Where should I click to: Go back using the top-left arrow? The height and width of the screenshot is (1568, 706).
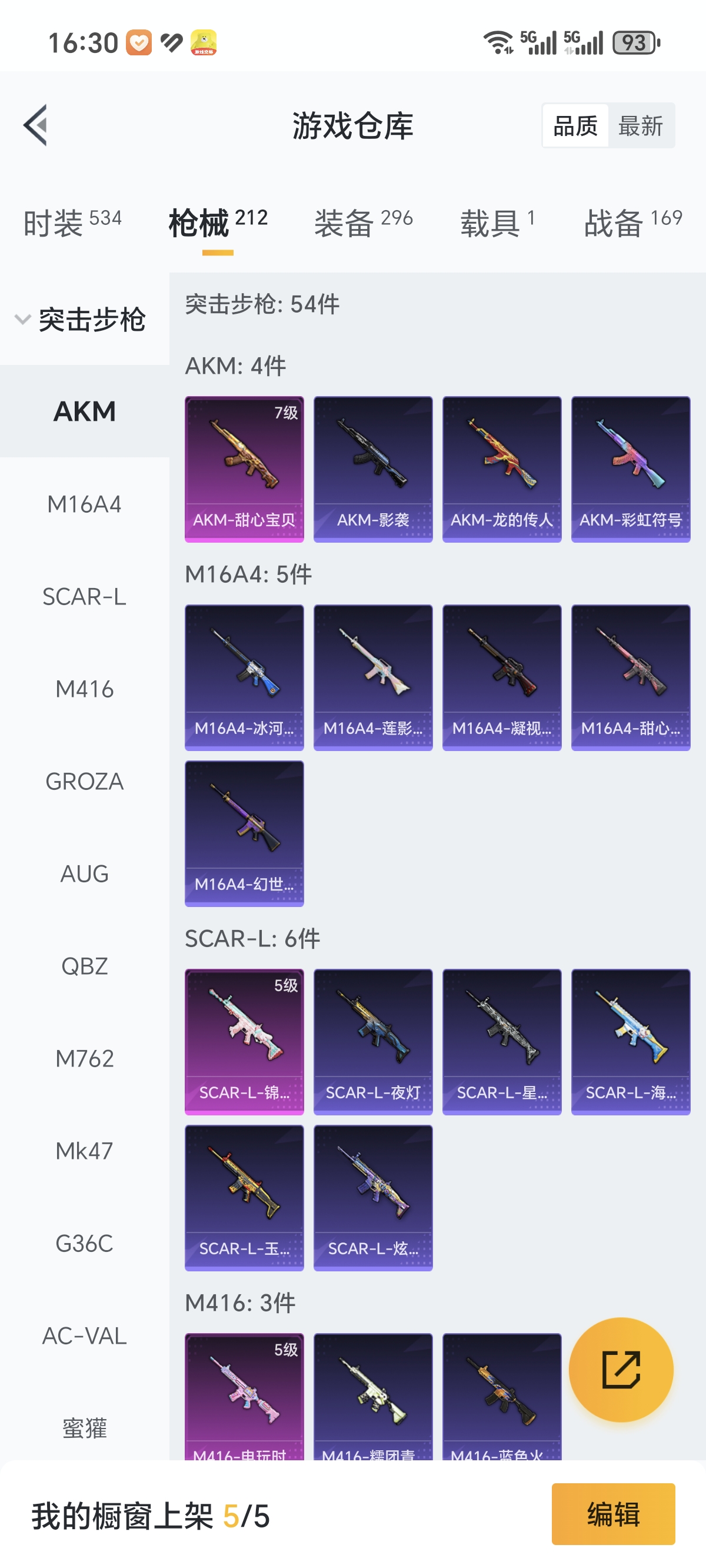(35, 125)
